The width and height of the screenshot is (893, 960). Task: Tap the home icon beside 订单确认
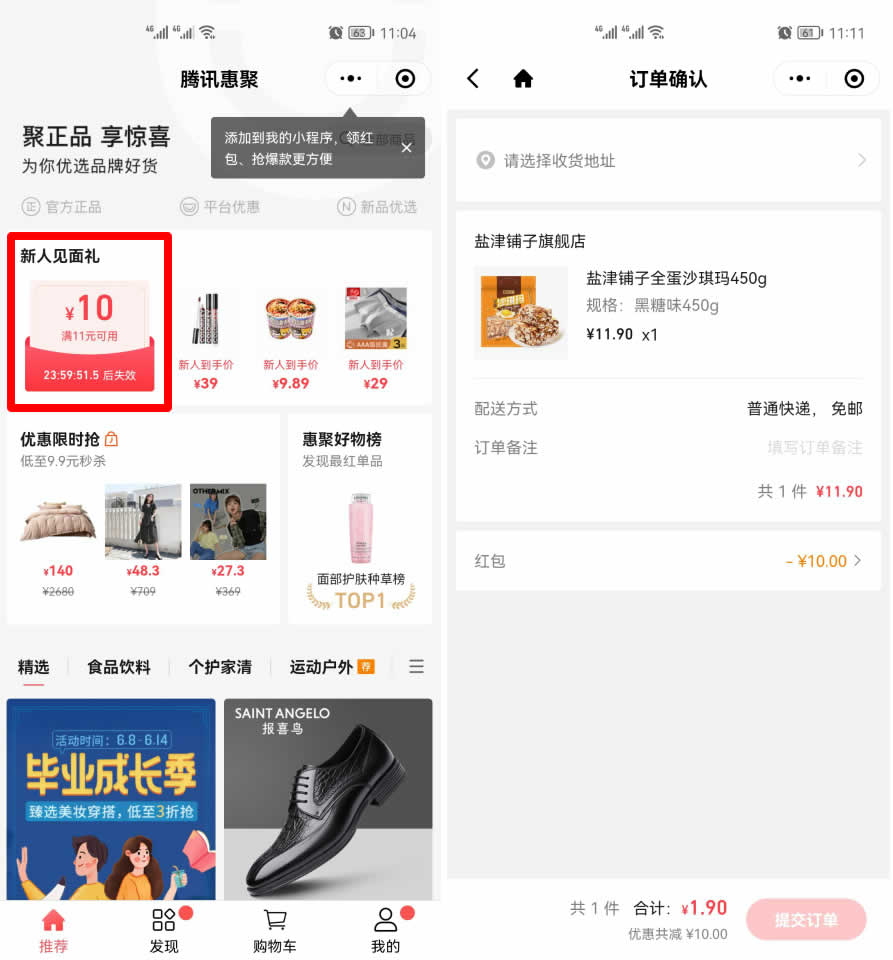523,79
